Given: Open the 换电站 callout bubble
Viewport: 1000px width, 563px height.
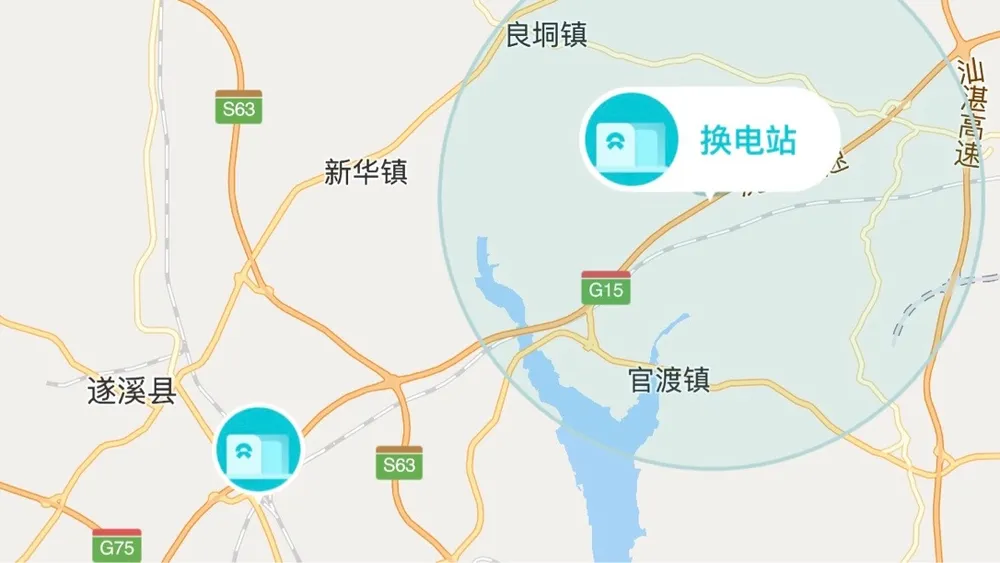Looking at the screenshot, I should (x=709, y=139).
